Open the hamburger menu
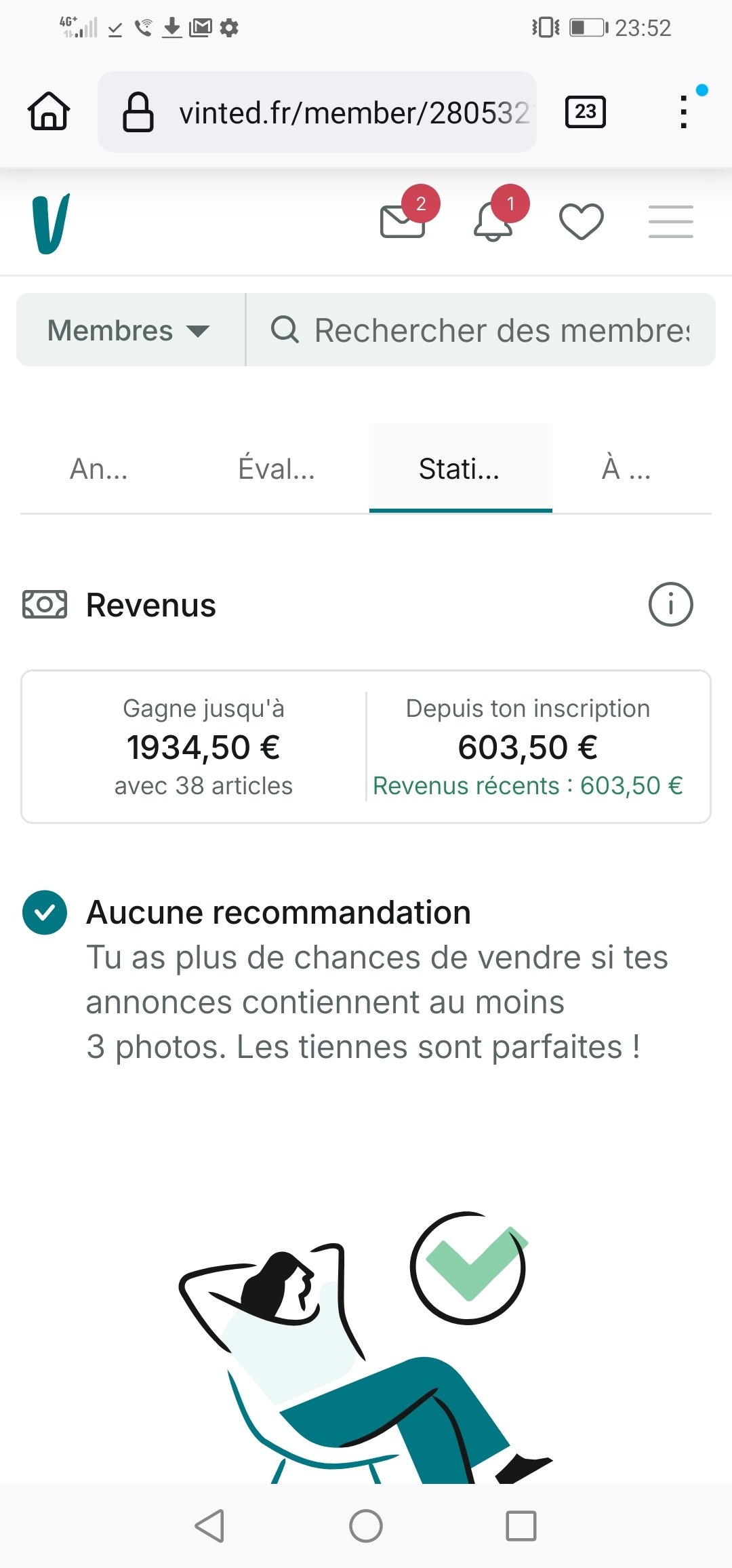The height and width of the screenshot is (1568, 732). pyautogui.click(x=670, y=222)
